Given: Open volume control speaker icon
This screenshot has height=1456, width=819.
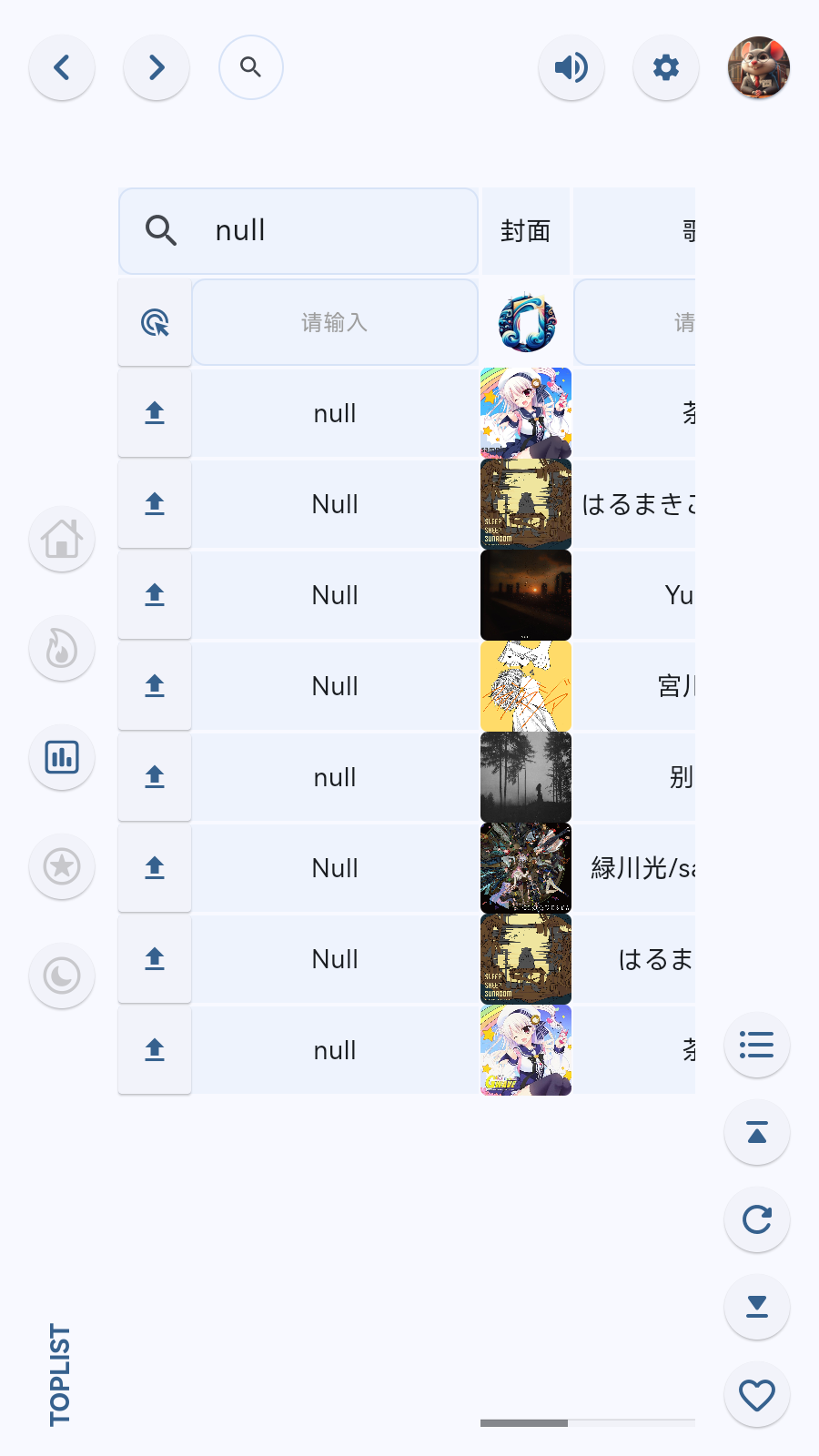Looking at the screenshot, I should tap(571, 67).
